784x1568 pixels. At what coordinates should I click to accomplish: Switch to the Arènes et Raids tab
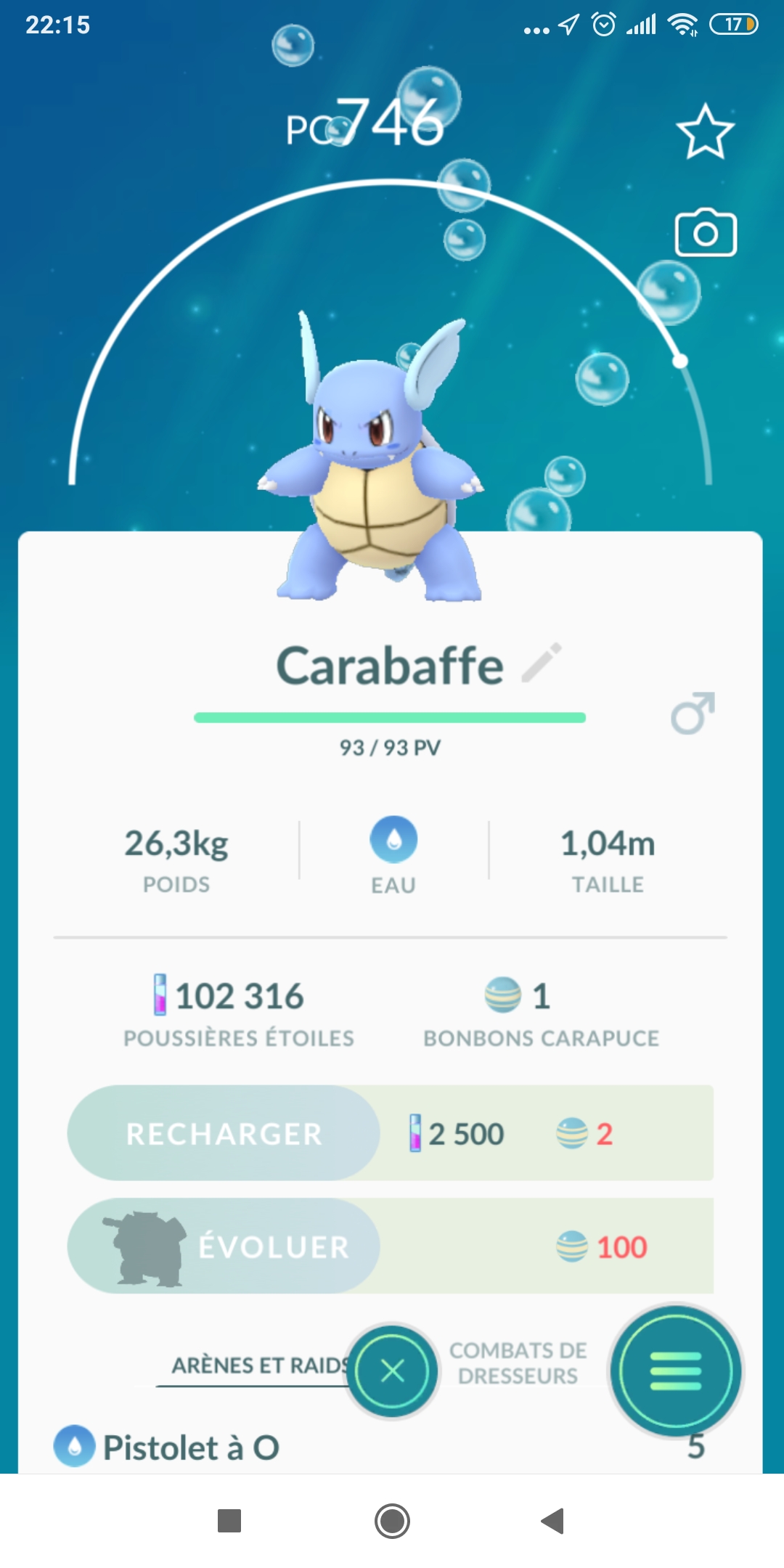pyautogui.click(x=258, y=1365)
